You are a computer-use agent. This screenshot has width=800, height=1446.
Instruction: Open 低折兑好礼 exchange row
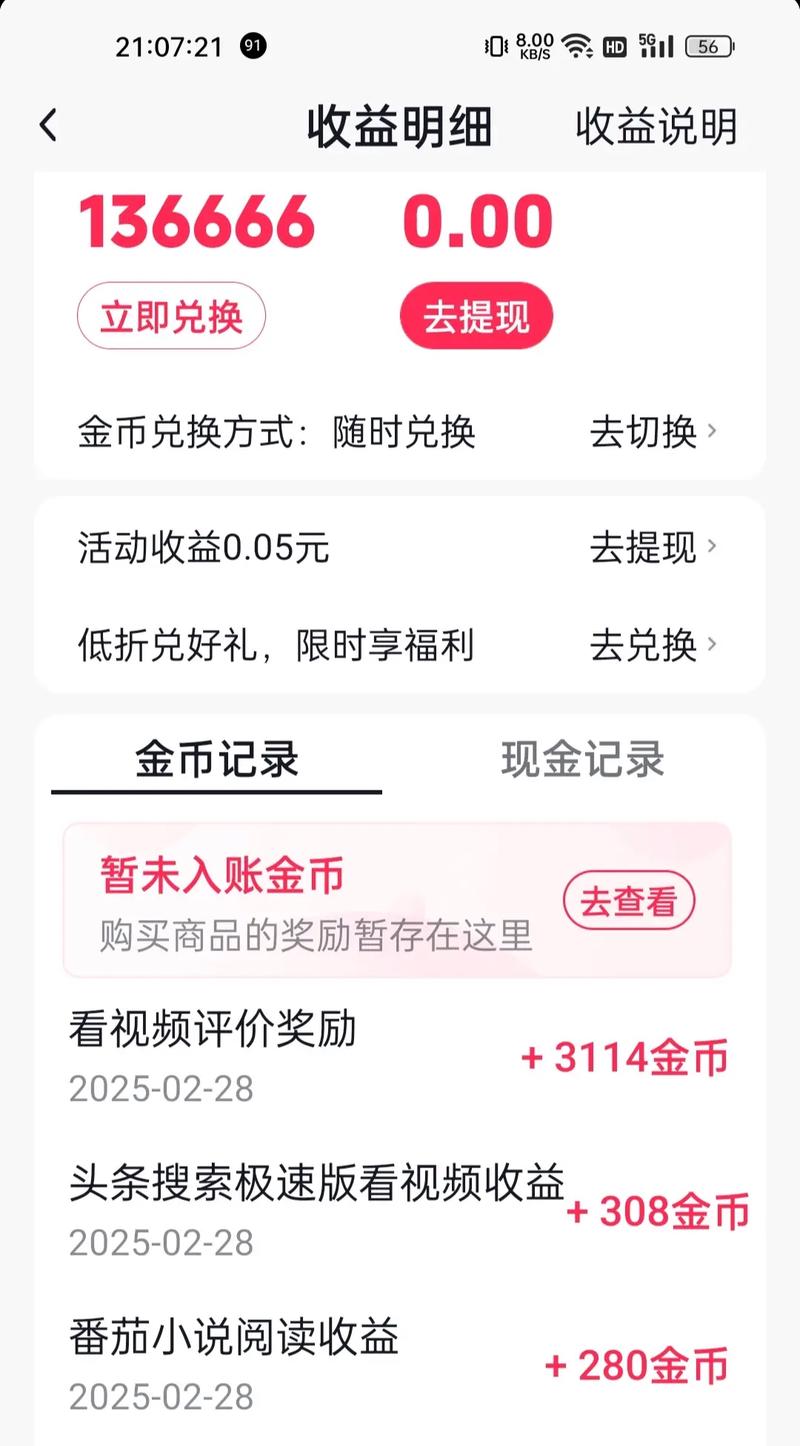(400, 645)
